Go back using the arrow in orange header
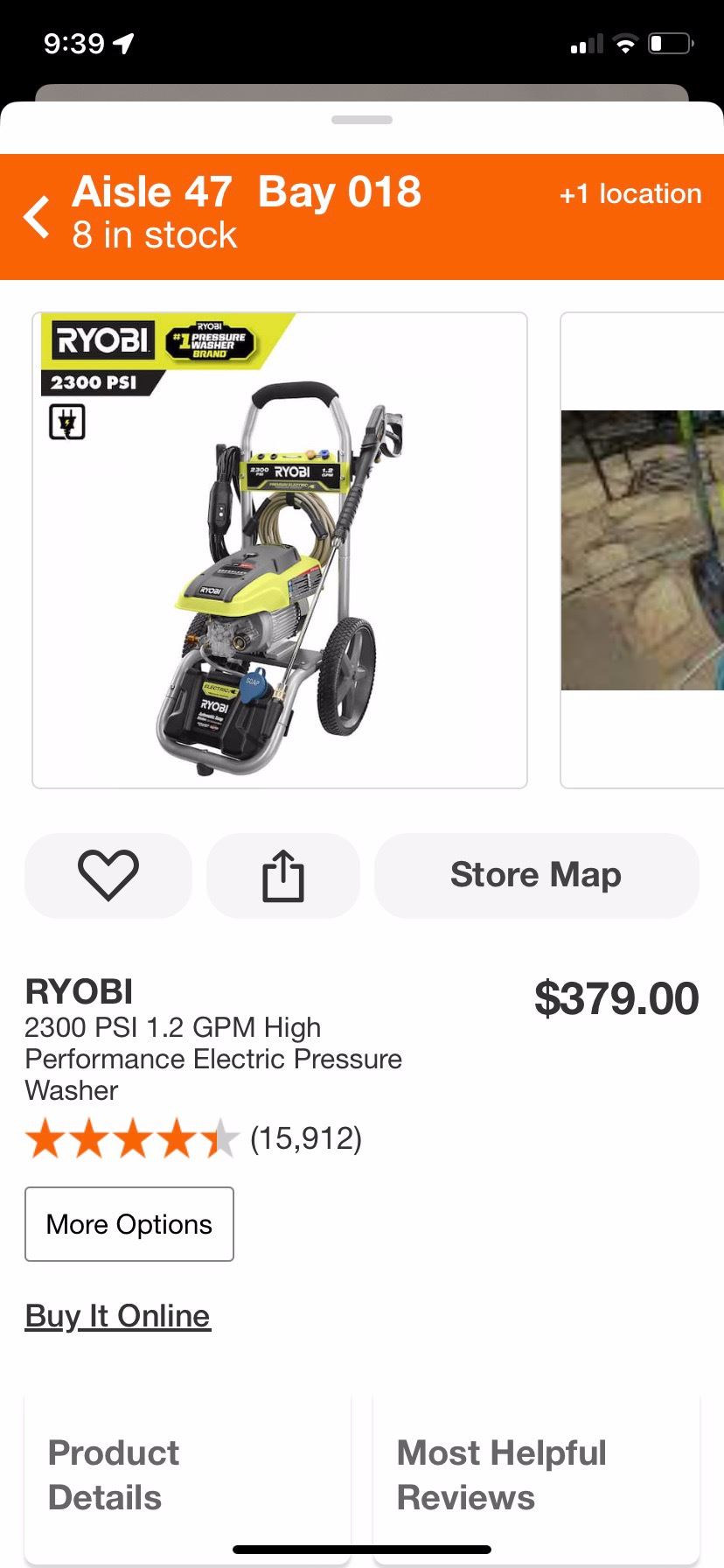724x1568 pixels. 37,216
